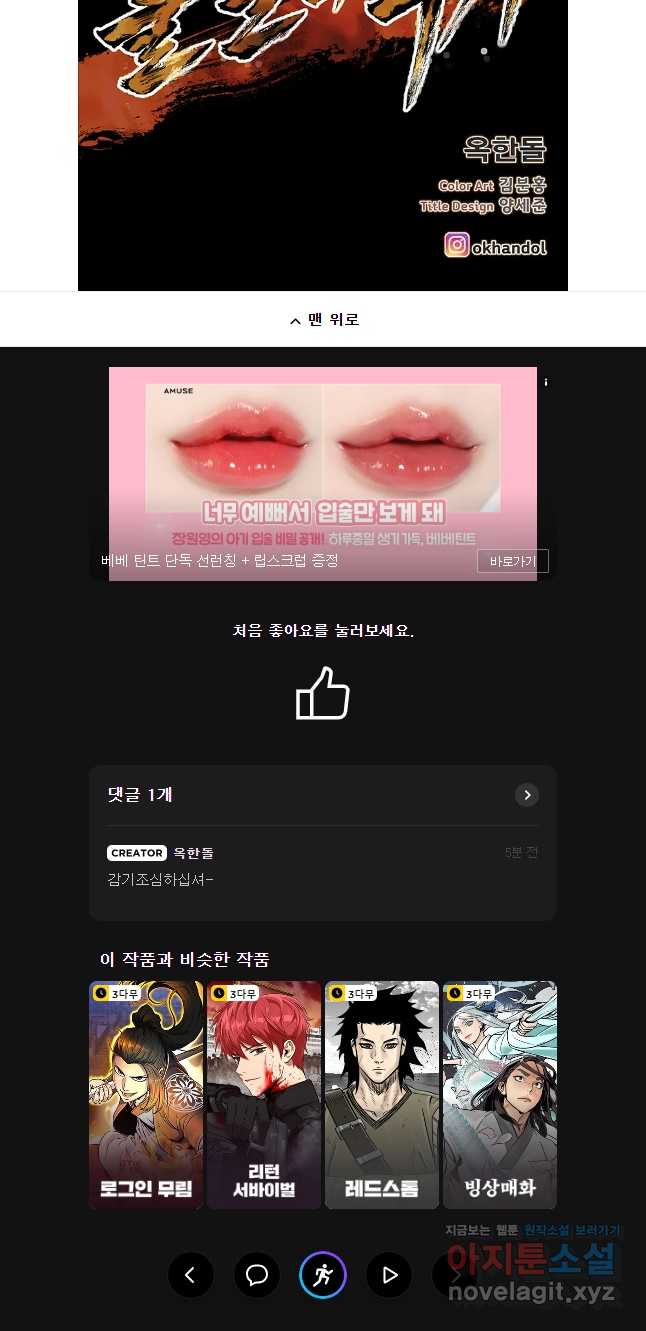Go to the next episode arrow

(454, 1275)
